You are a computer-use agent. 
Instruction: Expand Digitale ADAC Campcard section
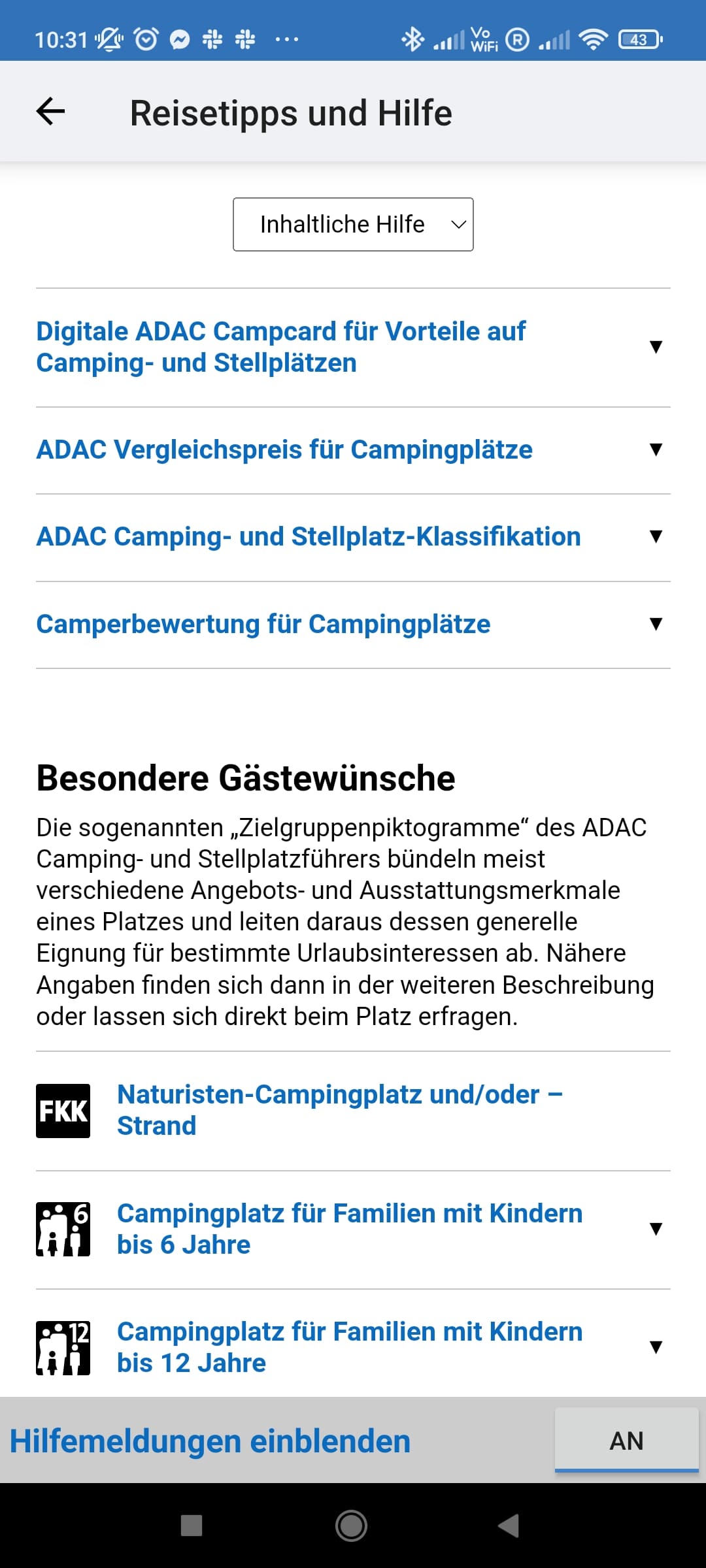pos(353,348)
